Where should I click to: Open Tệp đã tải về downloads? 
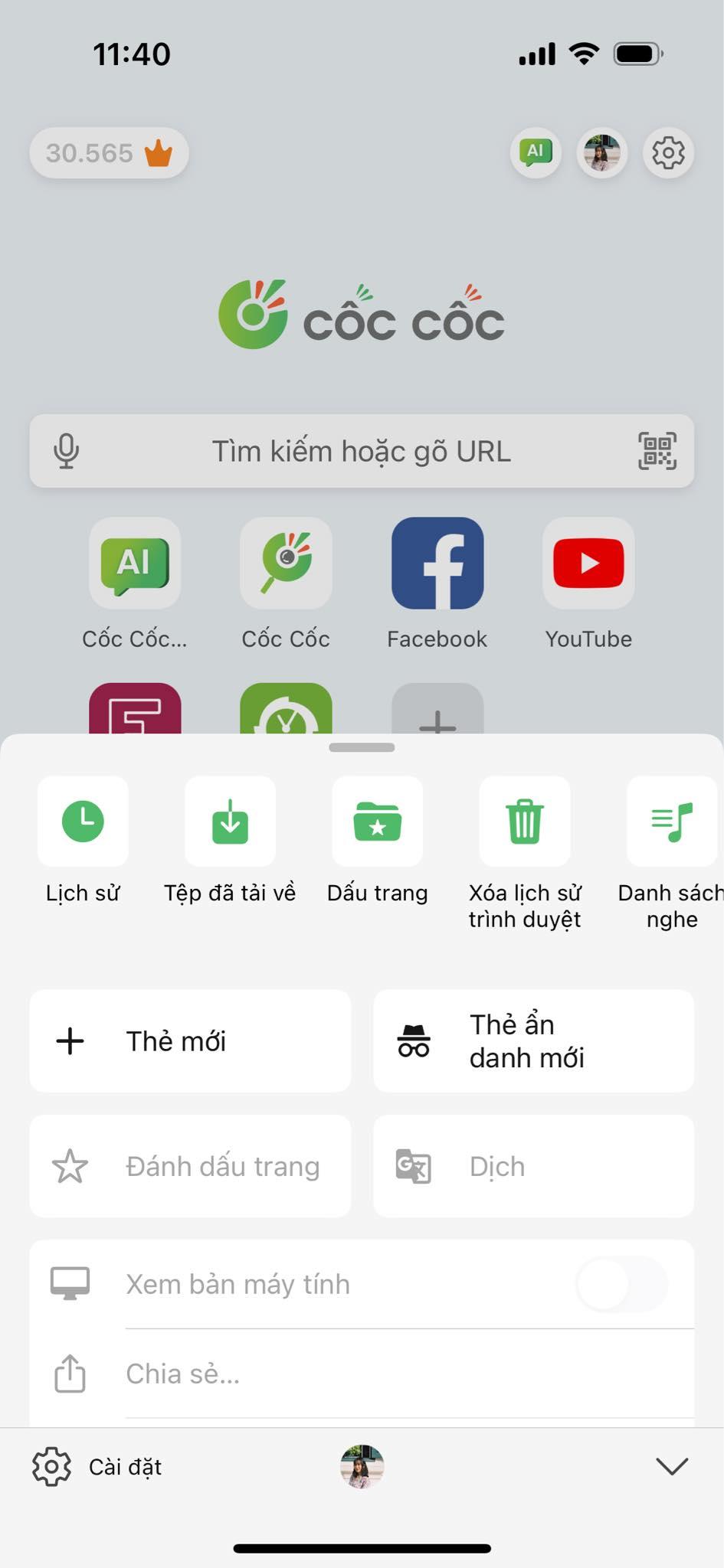230,822
